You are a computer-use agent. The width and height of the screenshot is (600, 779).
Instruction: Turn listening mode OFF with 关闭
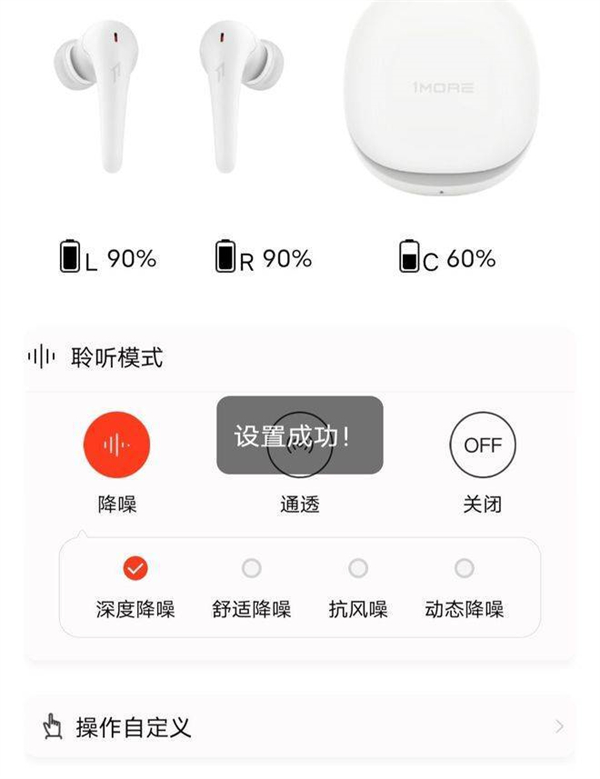[482, 445]
